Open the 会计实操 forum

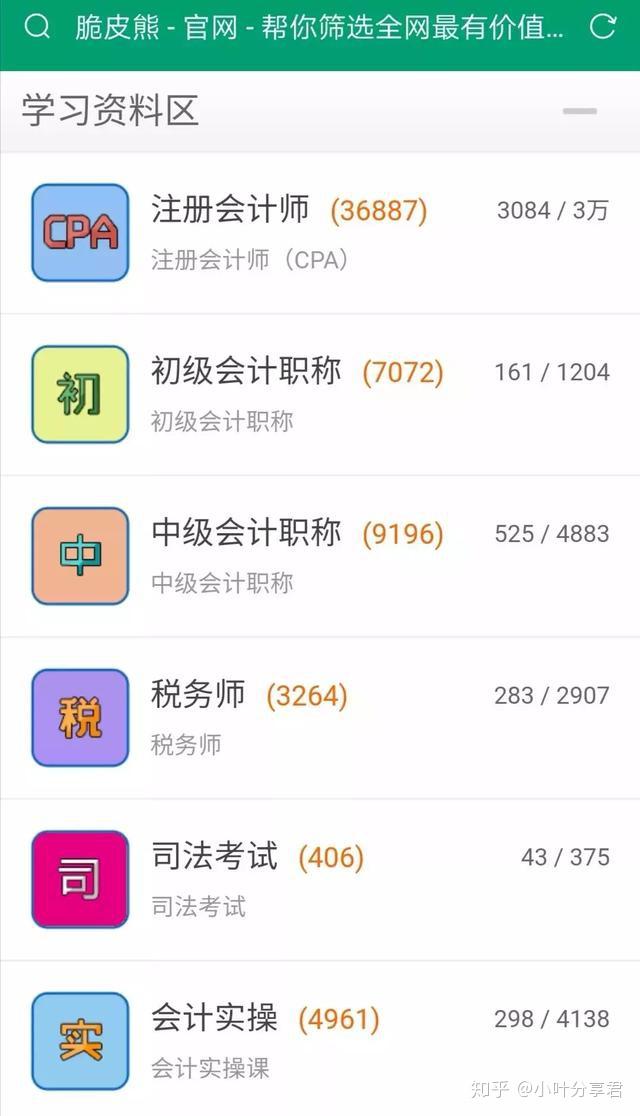pyautogui.click(x=214, y=1019)
